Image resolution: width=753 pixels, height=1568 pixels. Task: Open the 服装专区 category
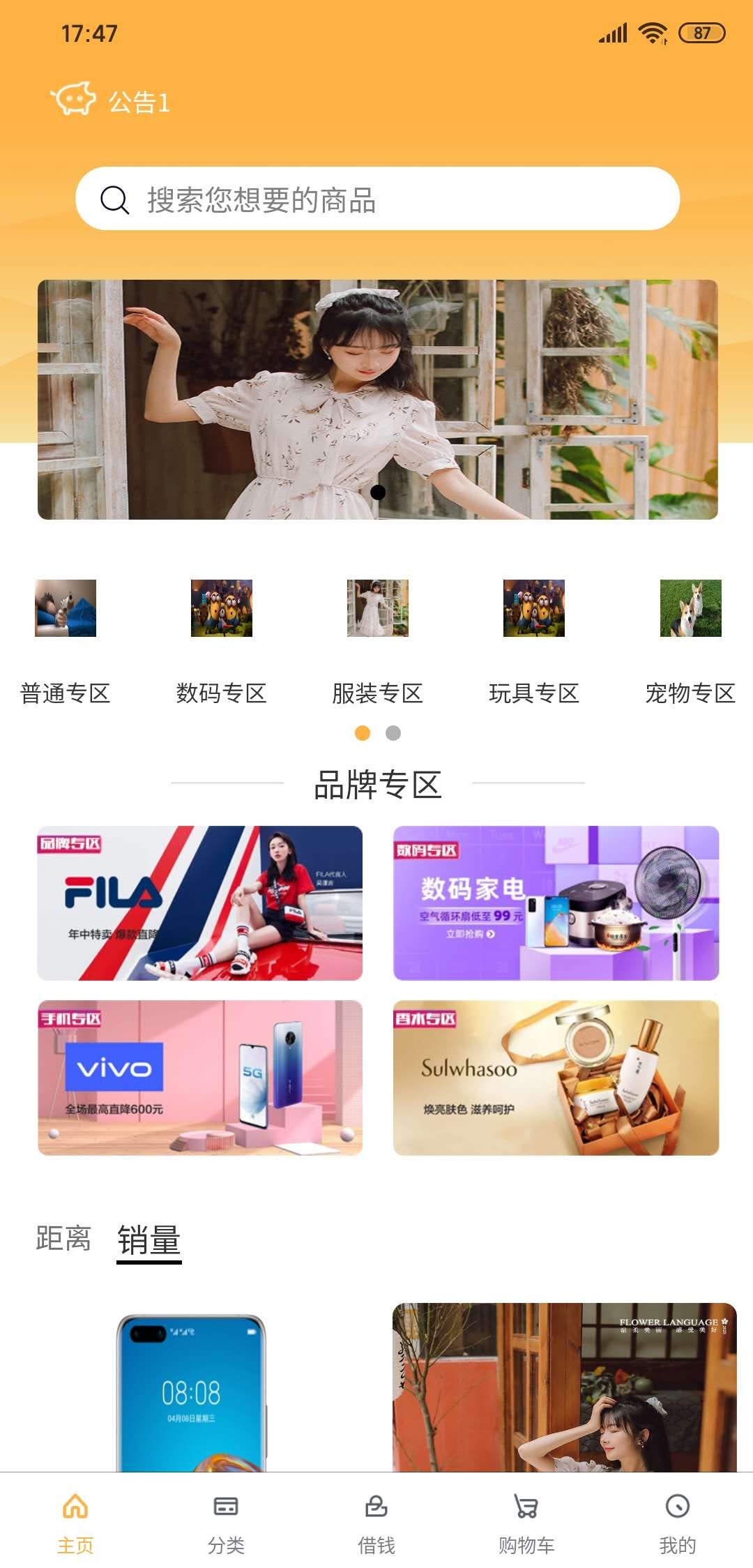coord(377,642)
